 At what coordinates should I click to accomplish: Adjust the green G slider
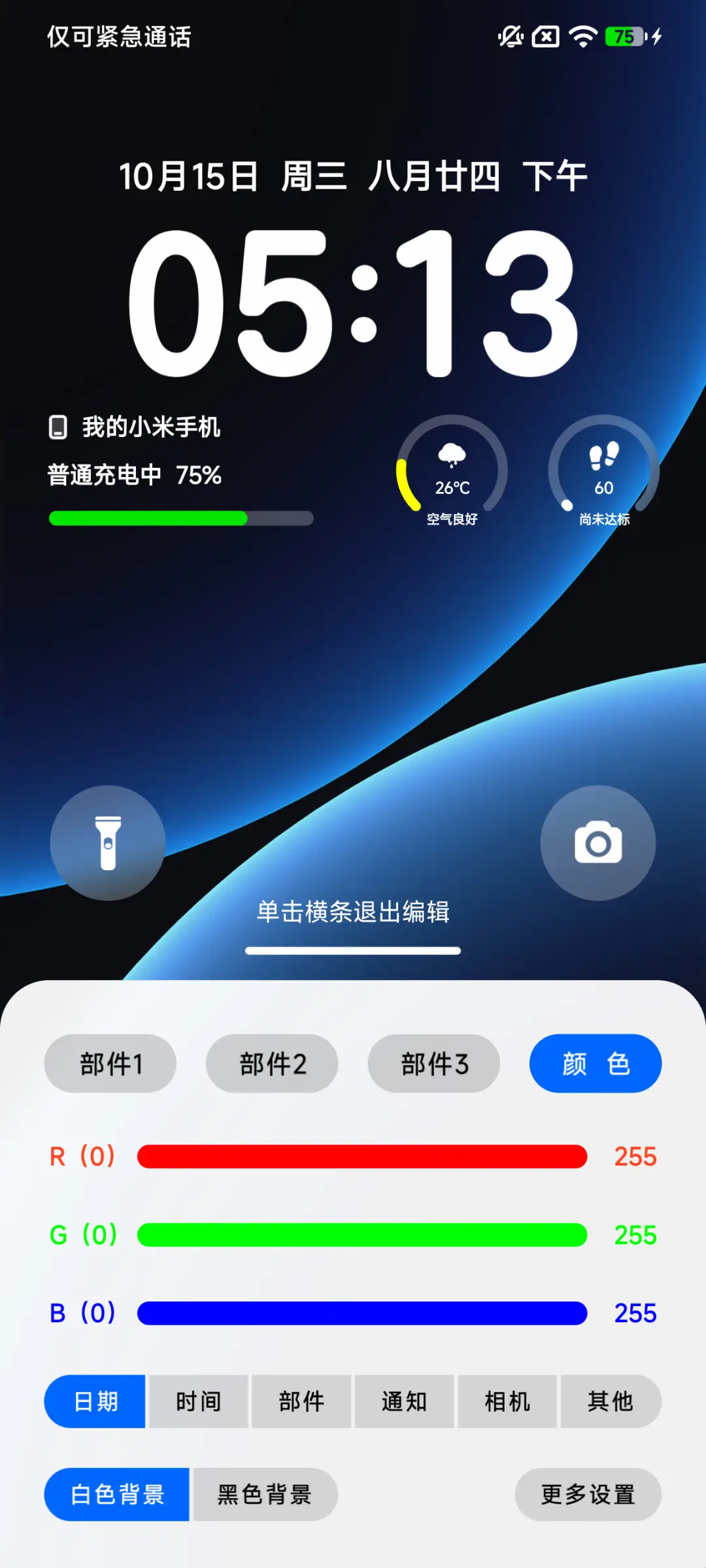pos(362,1234)
